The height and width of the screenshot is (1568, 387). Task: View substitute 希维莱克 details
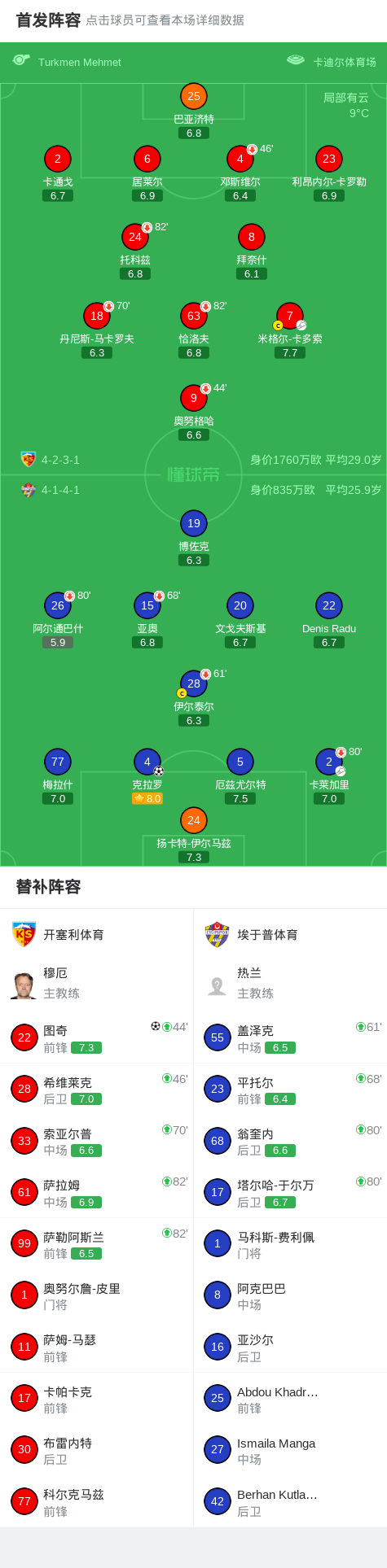97,1089
